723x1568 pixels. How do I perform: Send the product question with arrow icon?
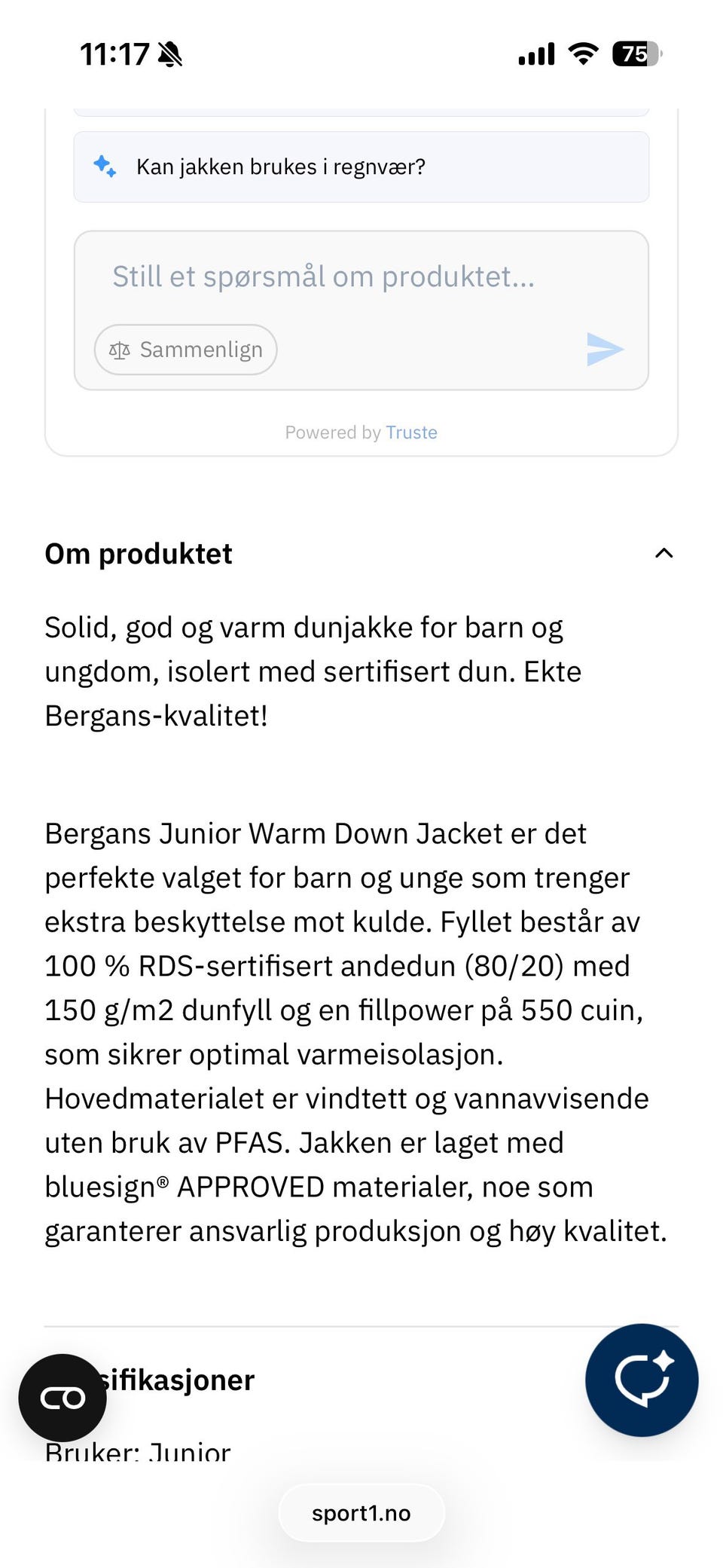click(x=606, y=349)
